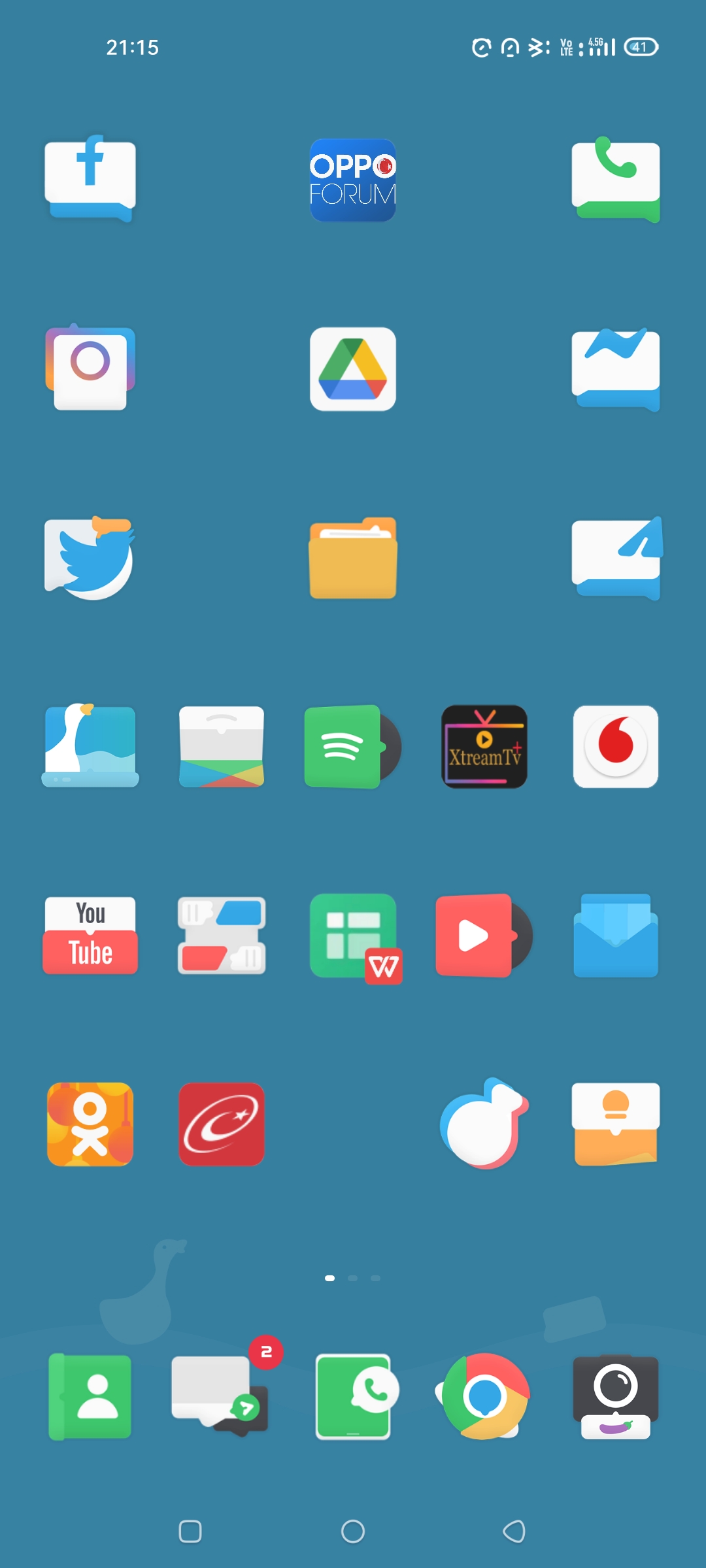This screenshot has height=1568, width=706.
Task: Launch YouTube
Action: (90, 936)
